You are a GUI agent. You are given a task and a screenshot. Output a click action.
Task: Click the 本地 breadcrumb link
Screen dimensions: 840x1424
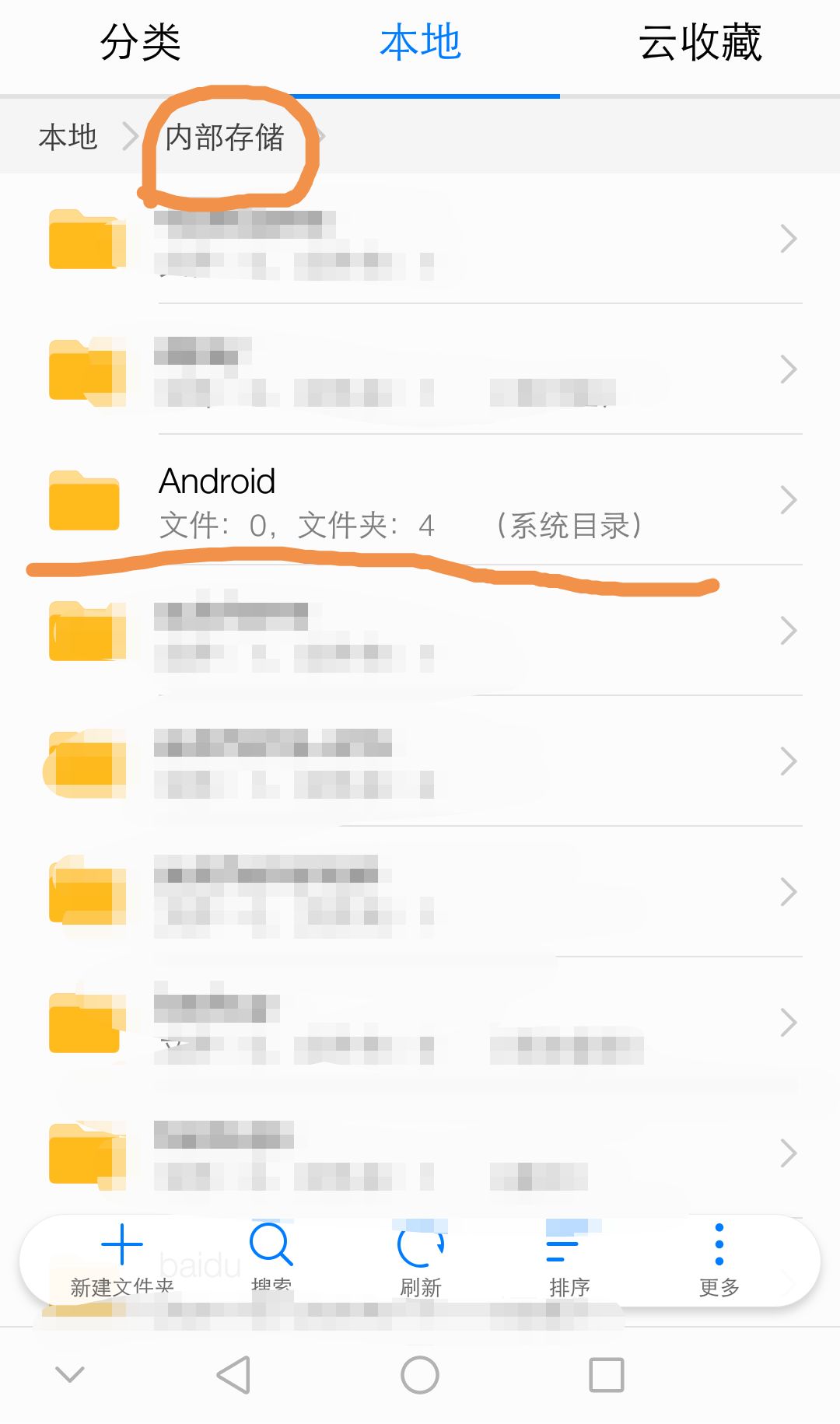coord(68,138)
